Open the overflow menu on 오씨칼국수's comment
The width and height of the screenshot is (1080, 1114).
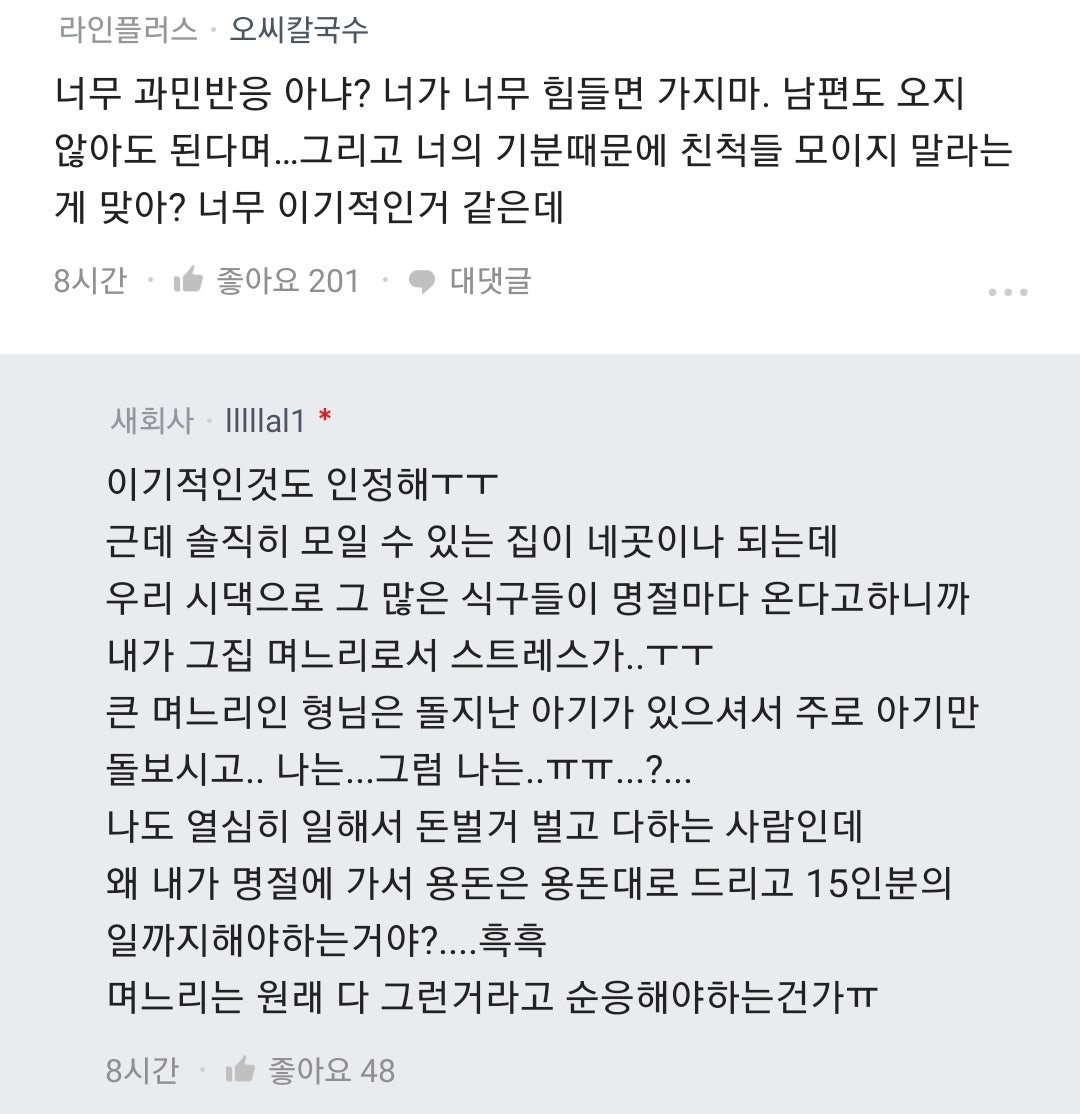1007,292
